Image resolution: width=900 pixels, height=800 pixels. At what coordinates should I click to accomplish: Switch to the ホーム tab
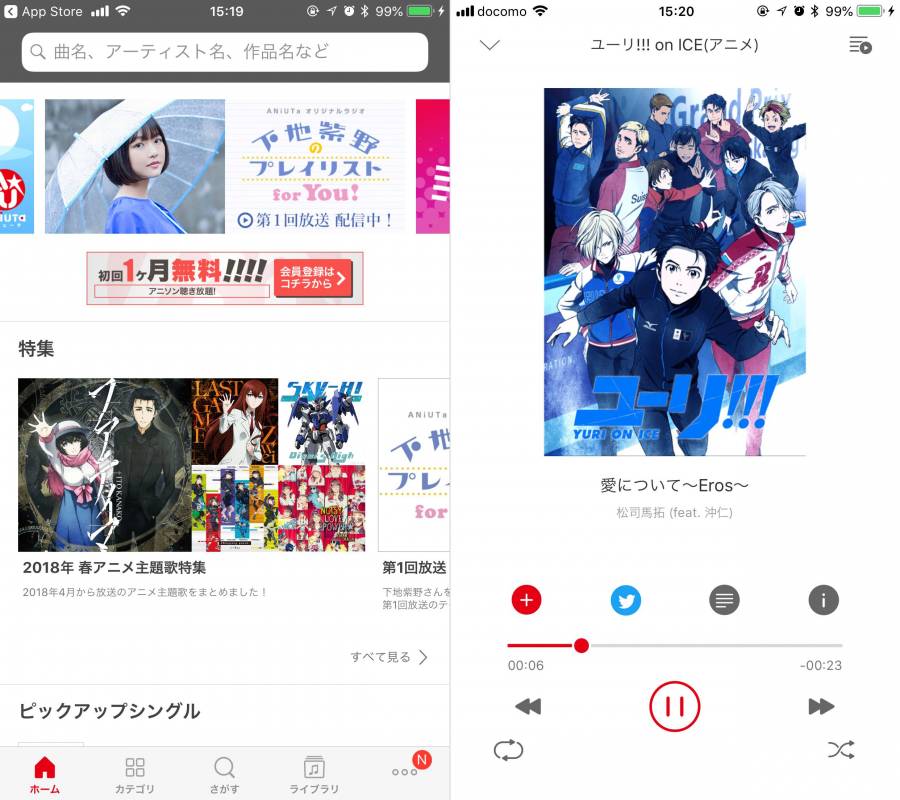45,775
